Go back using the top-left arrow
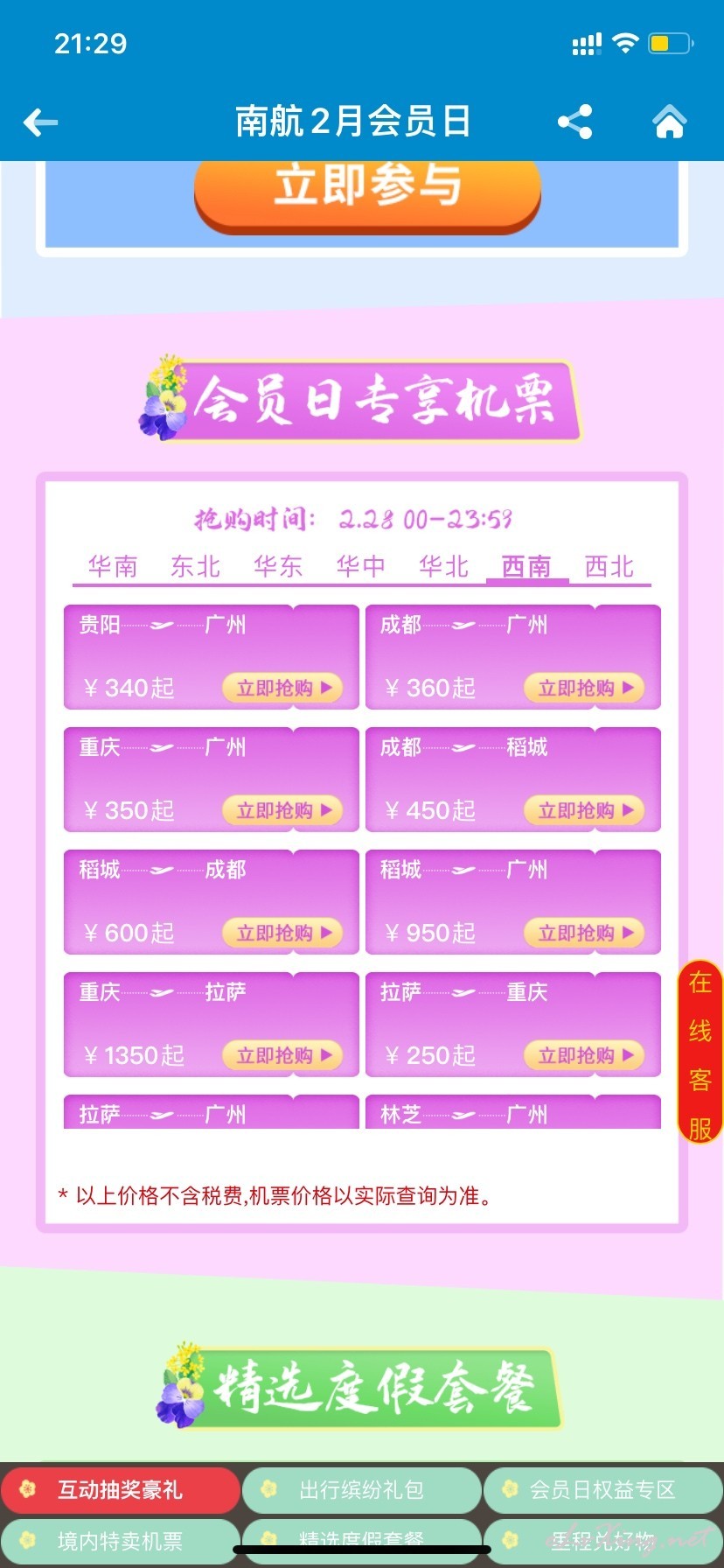Image resolution: width=724 pixels, height=1568 pixels. 40,122
